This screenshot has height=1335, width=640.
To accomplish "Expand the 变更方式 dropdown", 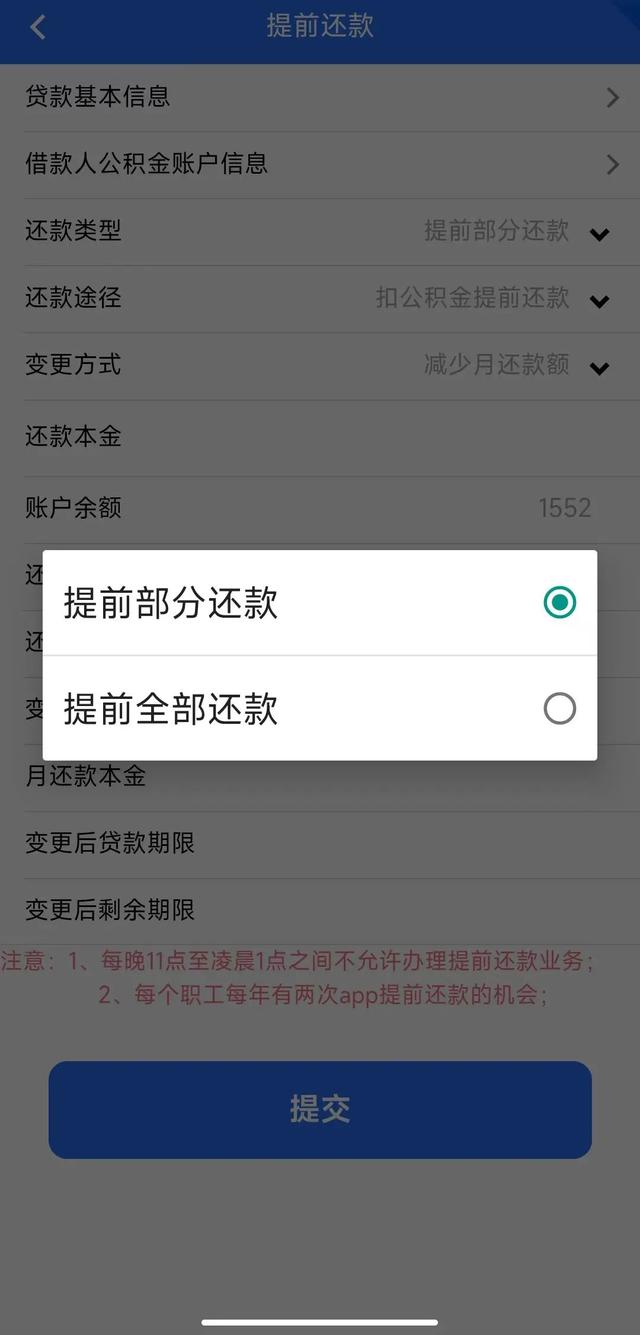I will (x=598, y=367).
